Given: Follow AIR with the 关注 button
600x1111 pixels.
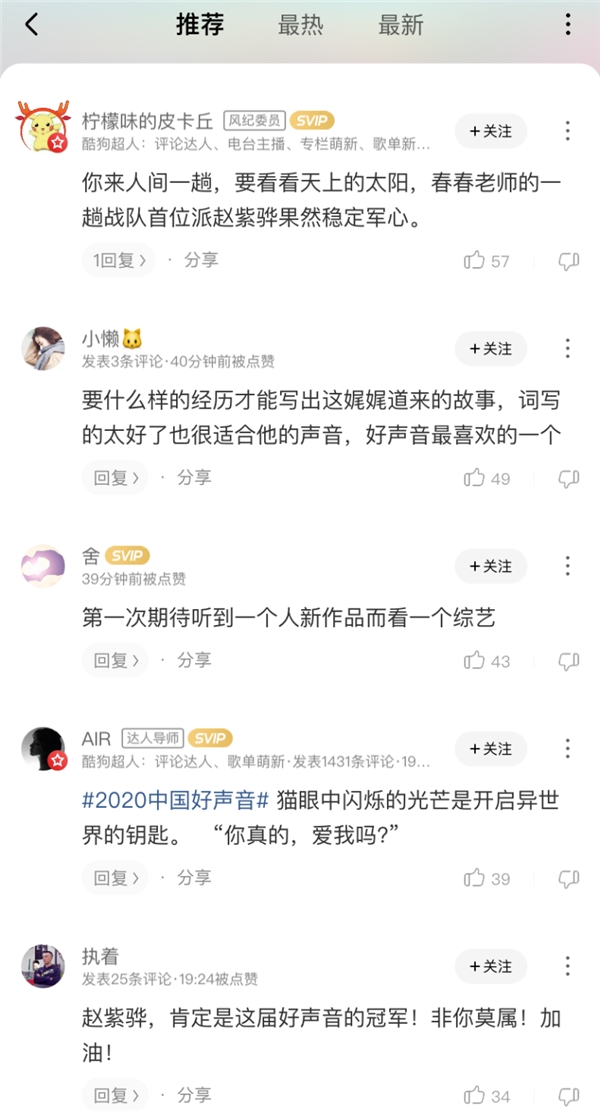Looking at the screenshot, I should pos(490,749).
